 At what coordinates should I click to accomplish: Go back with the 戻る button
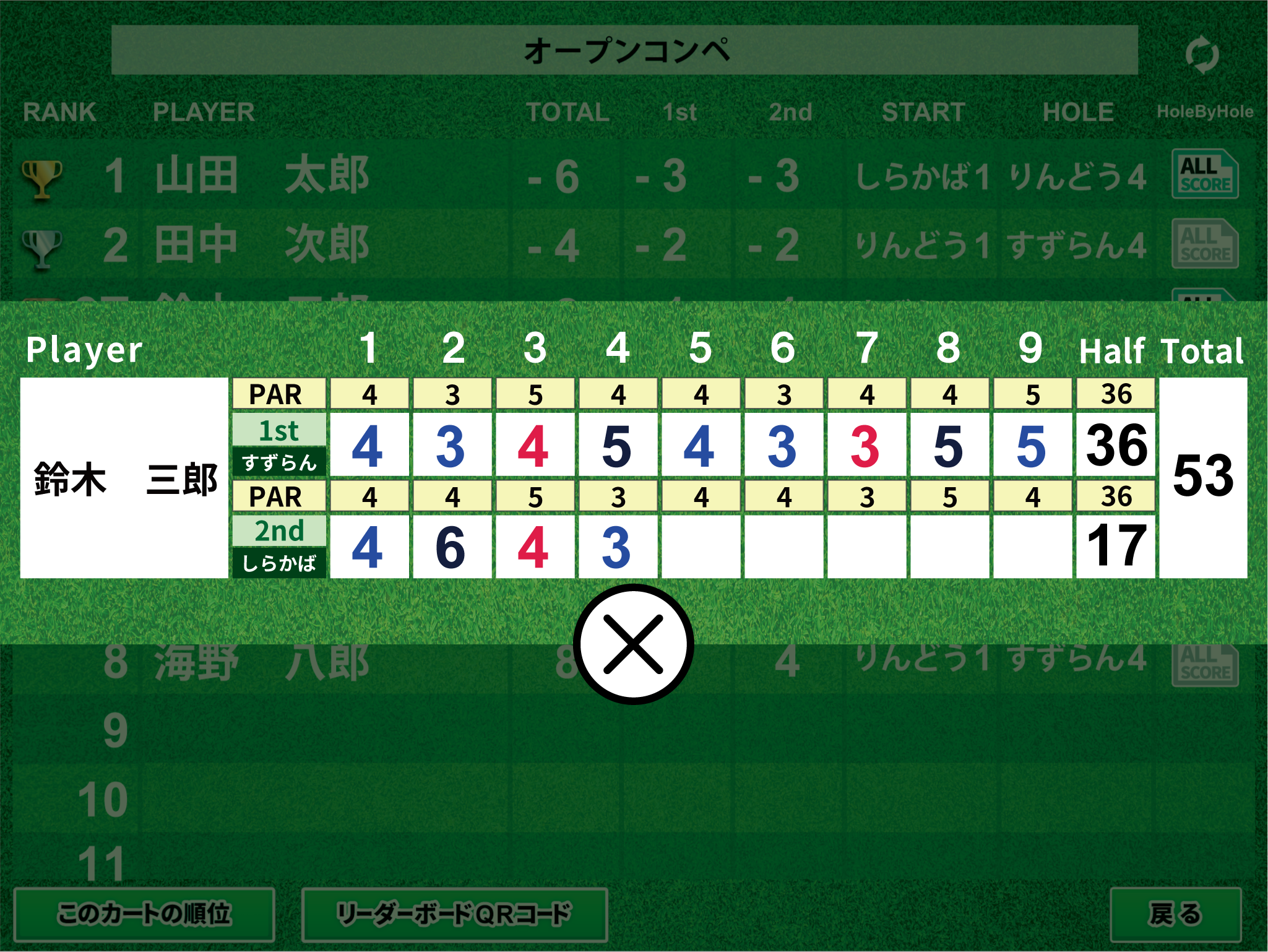1175,914
